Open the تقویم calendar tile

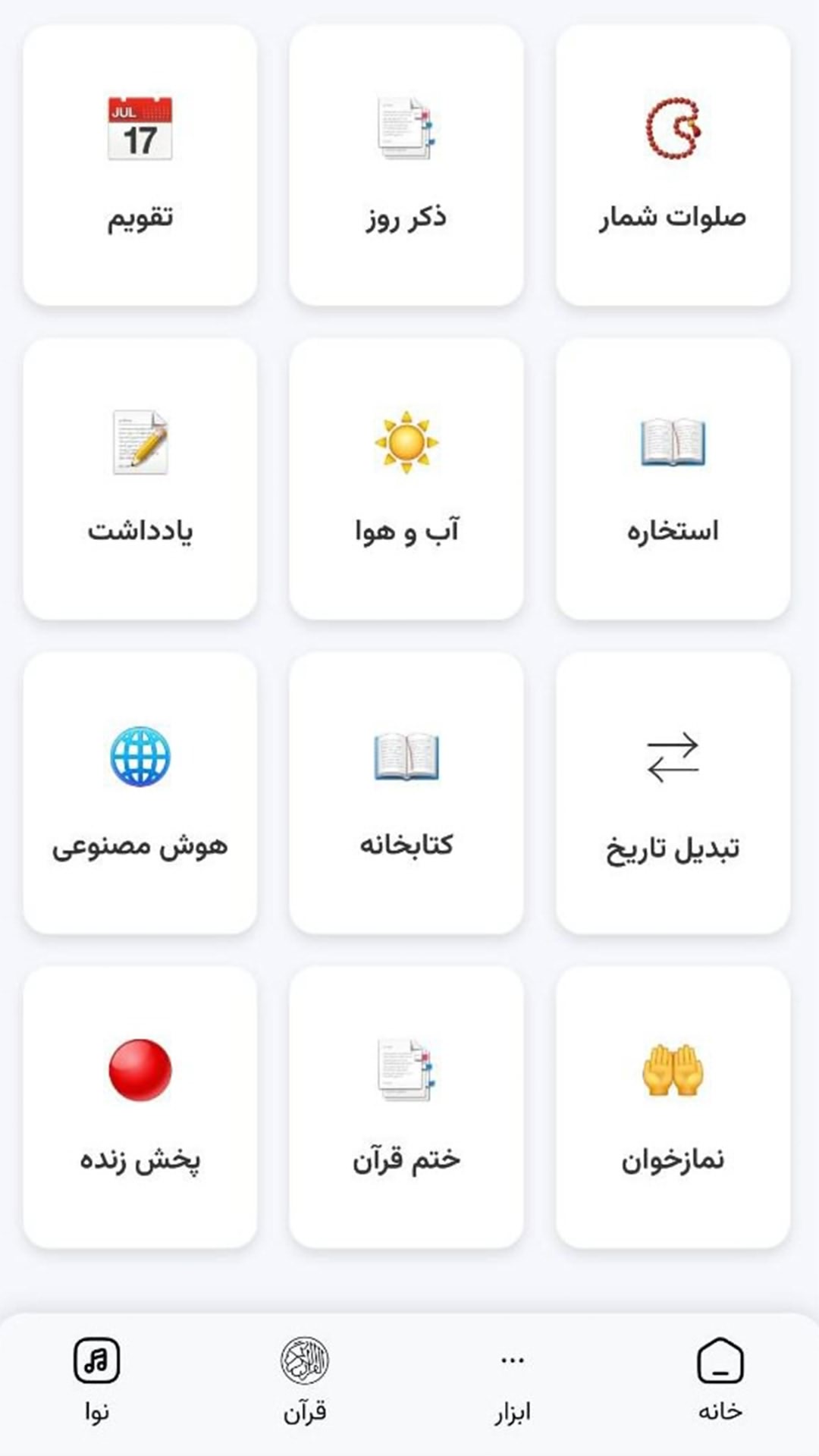tap(140, 165)
